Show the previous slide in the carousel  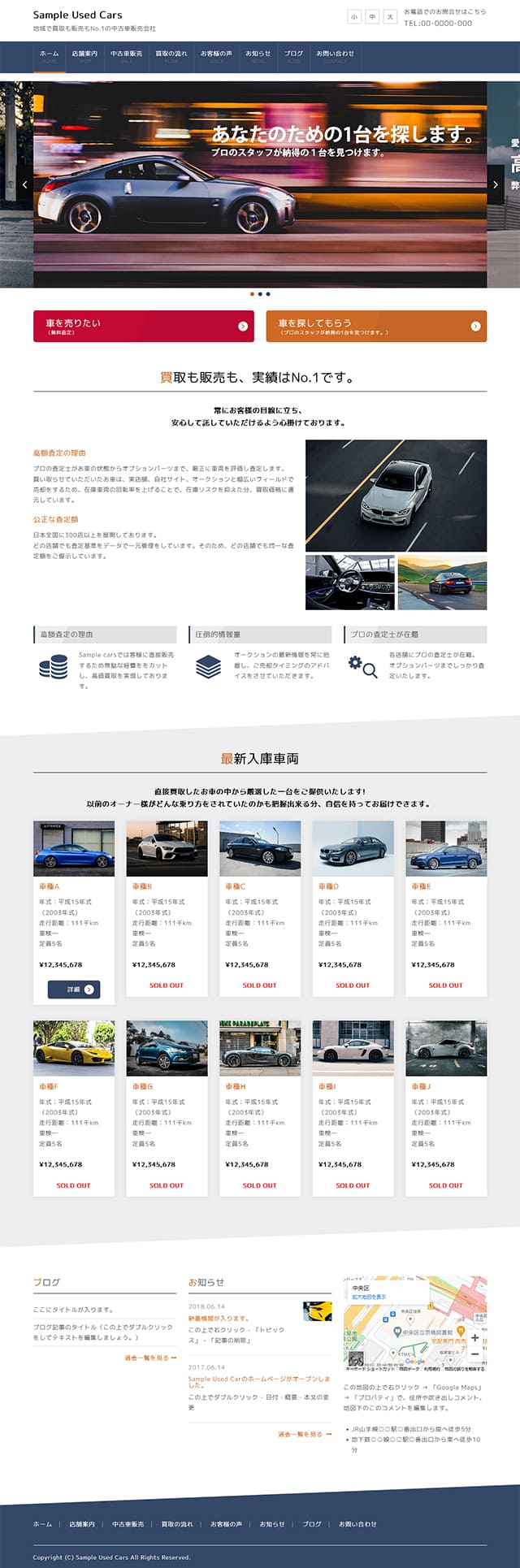pos(24,184)
